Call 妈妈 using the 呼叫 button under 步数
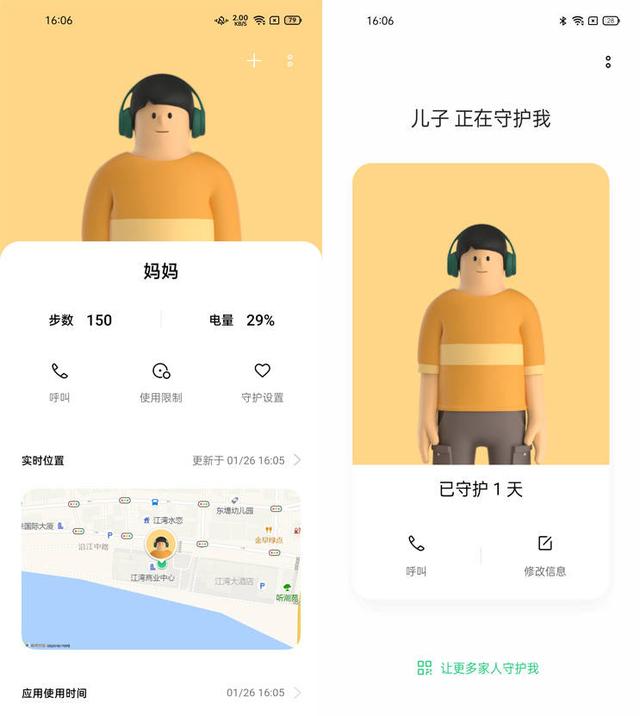Viewport: 640px width, 716px height. click(x=60, y=381)
